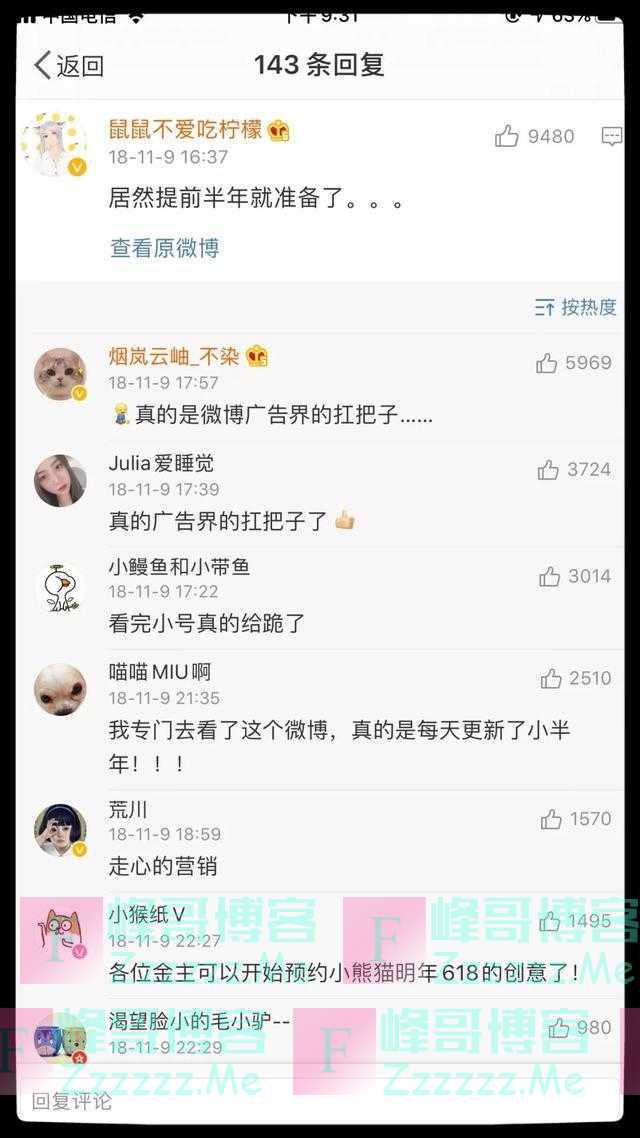Like the reply from 烟岚云岫_不染
Image resolution: width=640 pixels, height=1138 pixels.
tap(547, 363)
